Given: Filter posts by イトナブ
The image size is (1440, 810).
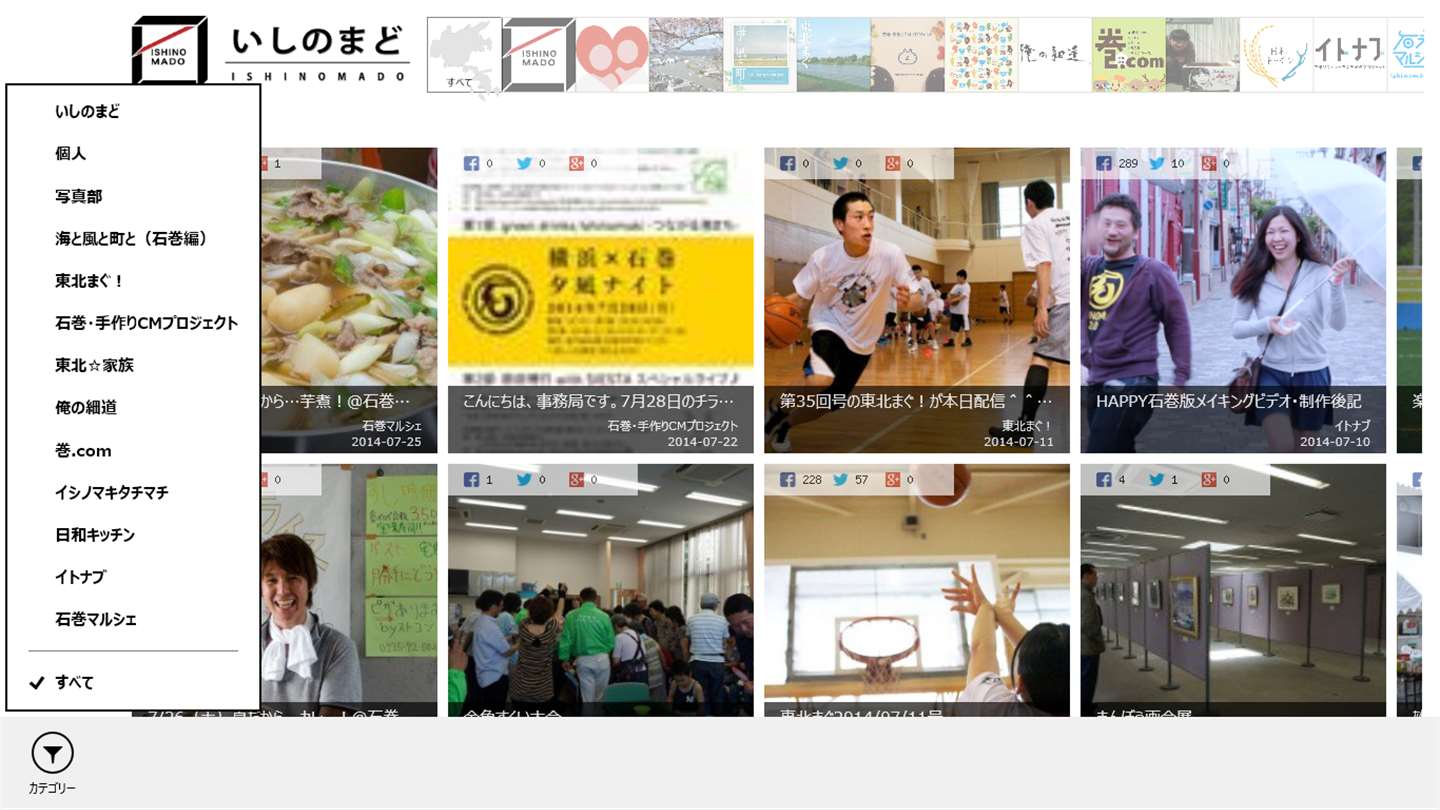Looking at the screenshot, I should point(80,577).
